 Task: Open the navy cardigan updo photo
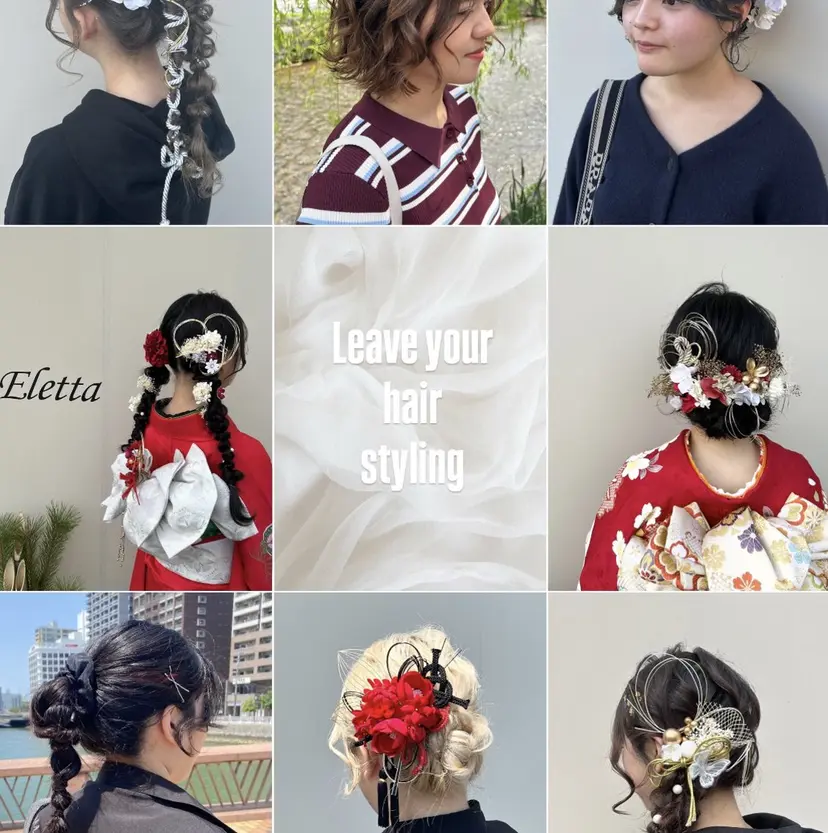pyautogui.click(x=688, y=112)
